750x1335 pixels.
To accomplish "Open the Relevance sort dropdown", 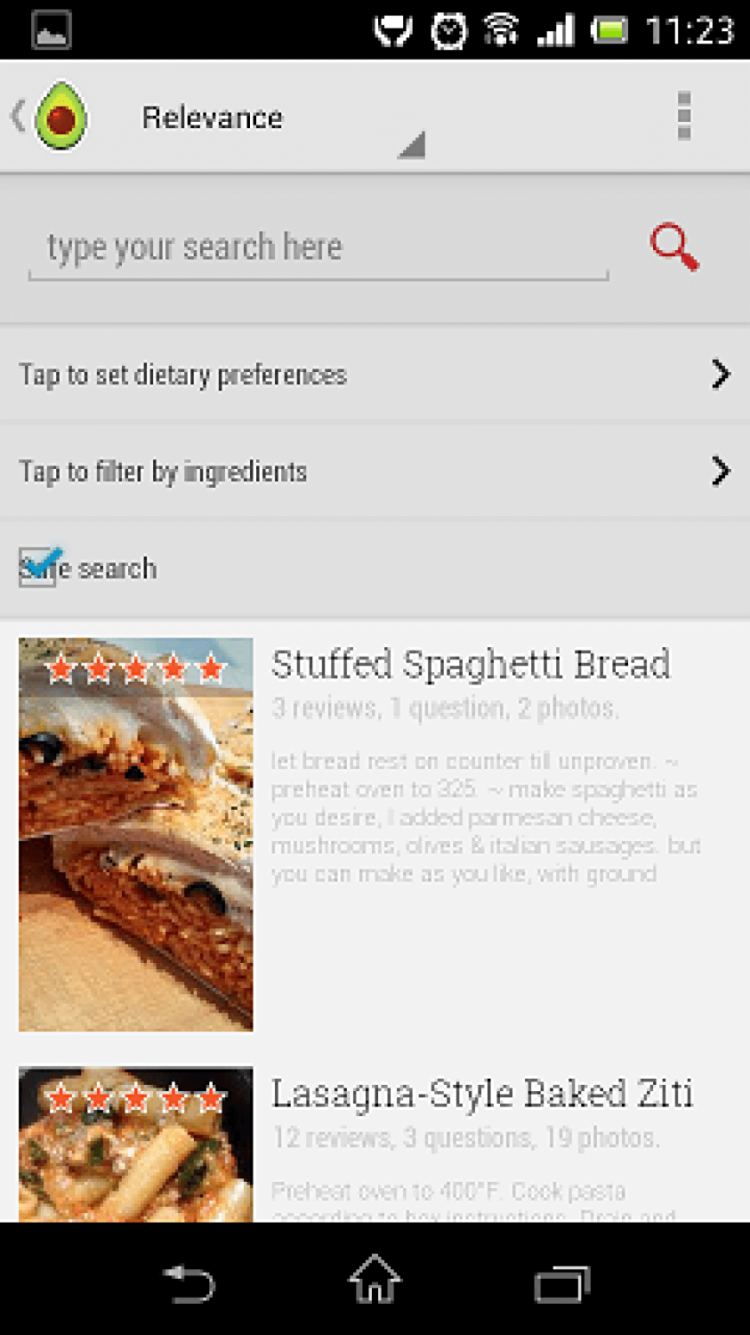I will coord(280,120).
